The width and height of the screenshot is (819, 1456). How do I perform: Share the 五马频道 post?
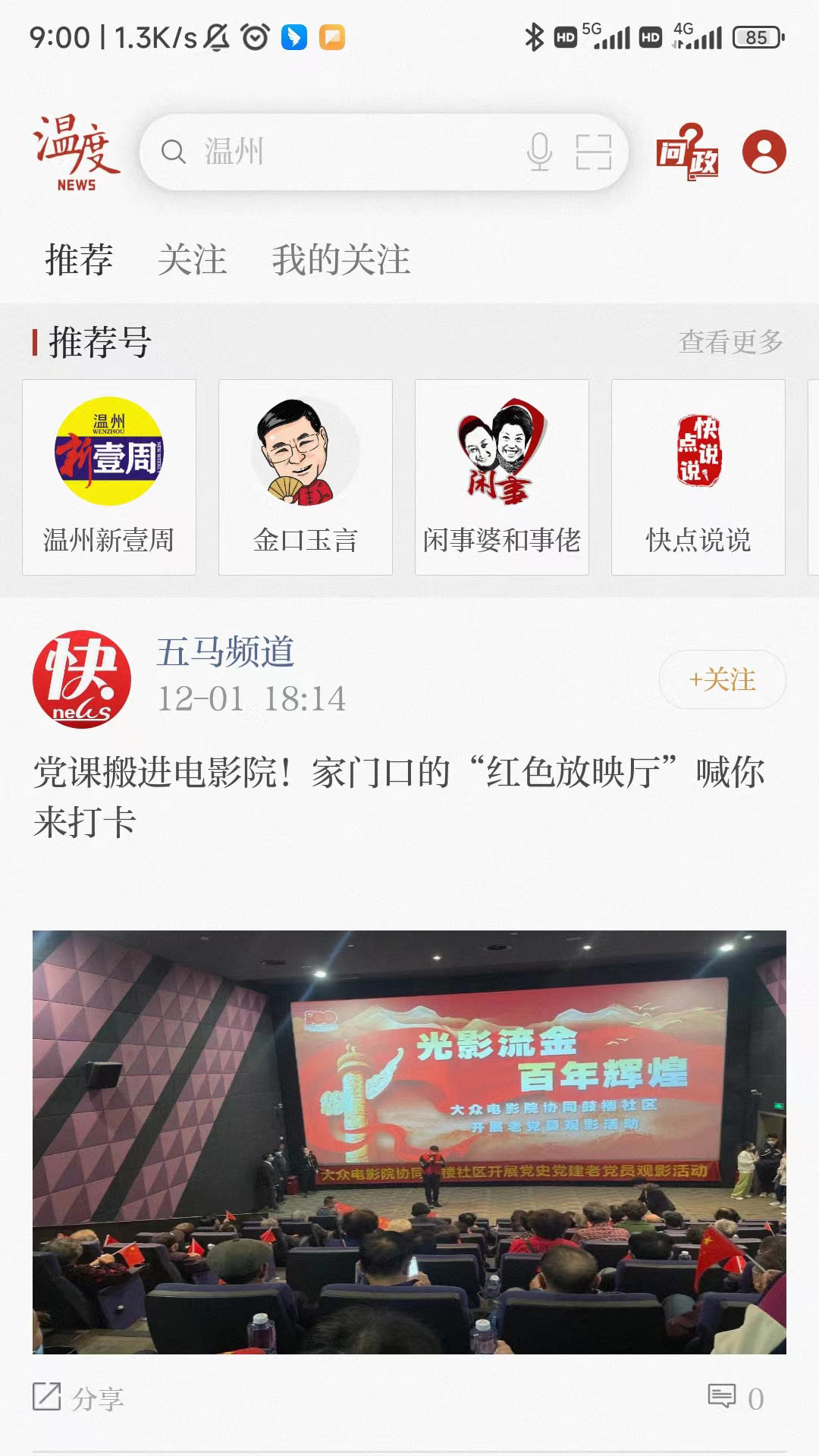click(78, 1398)
